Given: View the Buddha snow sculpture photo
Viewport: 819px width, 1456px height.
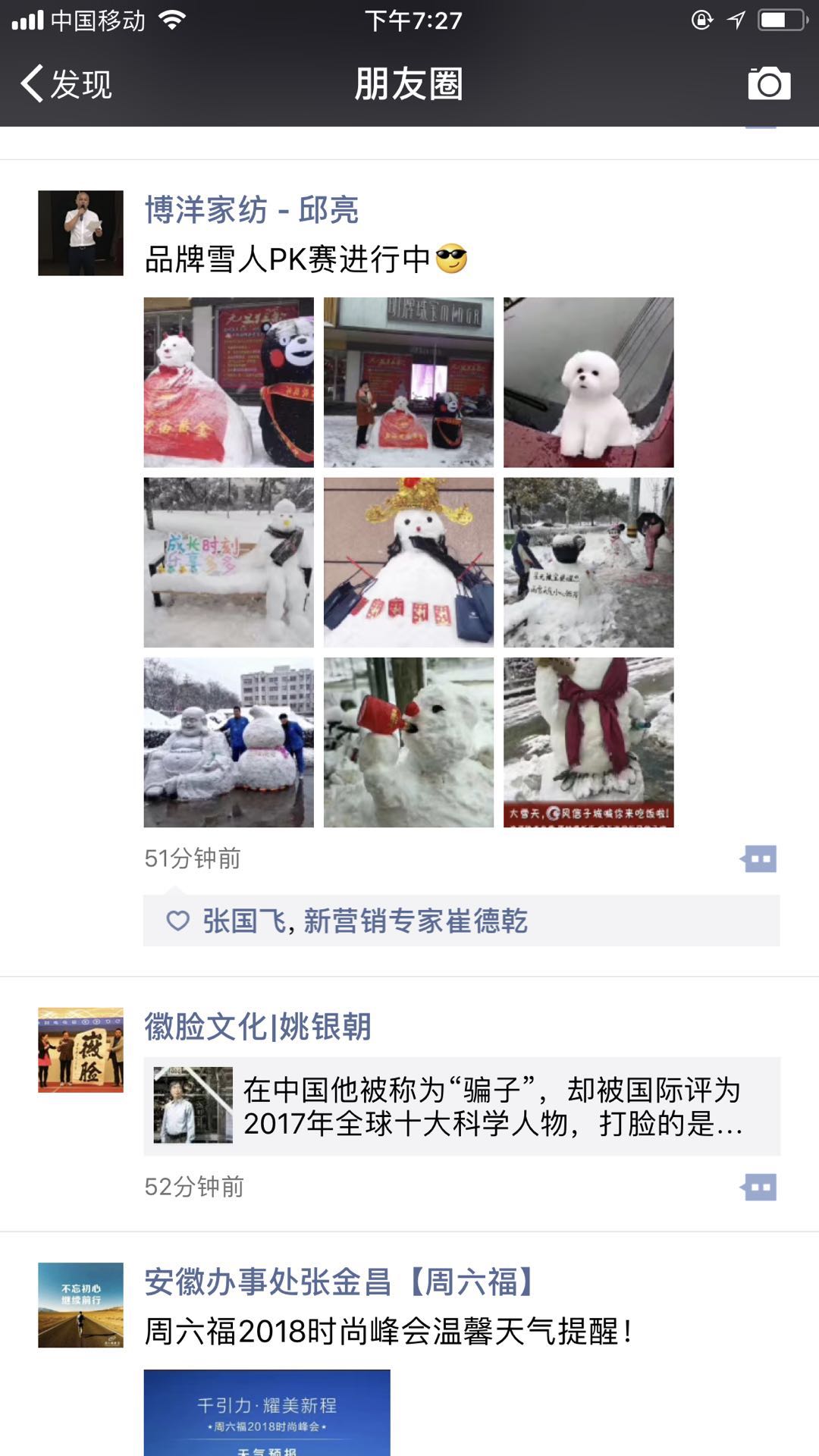Looking at the screenshot, I should [x=228, y=742].
